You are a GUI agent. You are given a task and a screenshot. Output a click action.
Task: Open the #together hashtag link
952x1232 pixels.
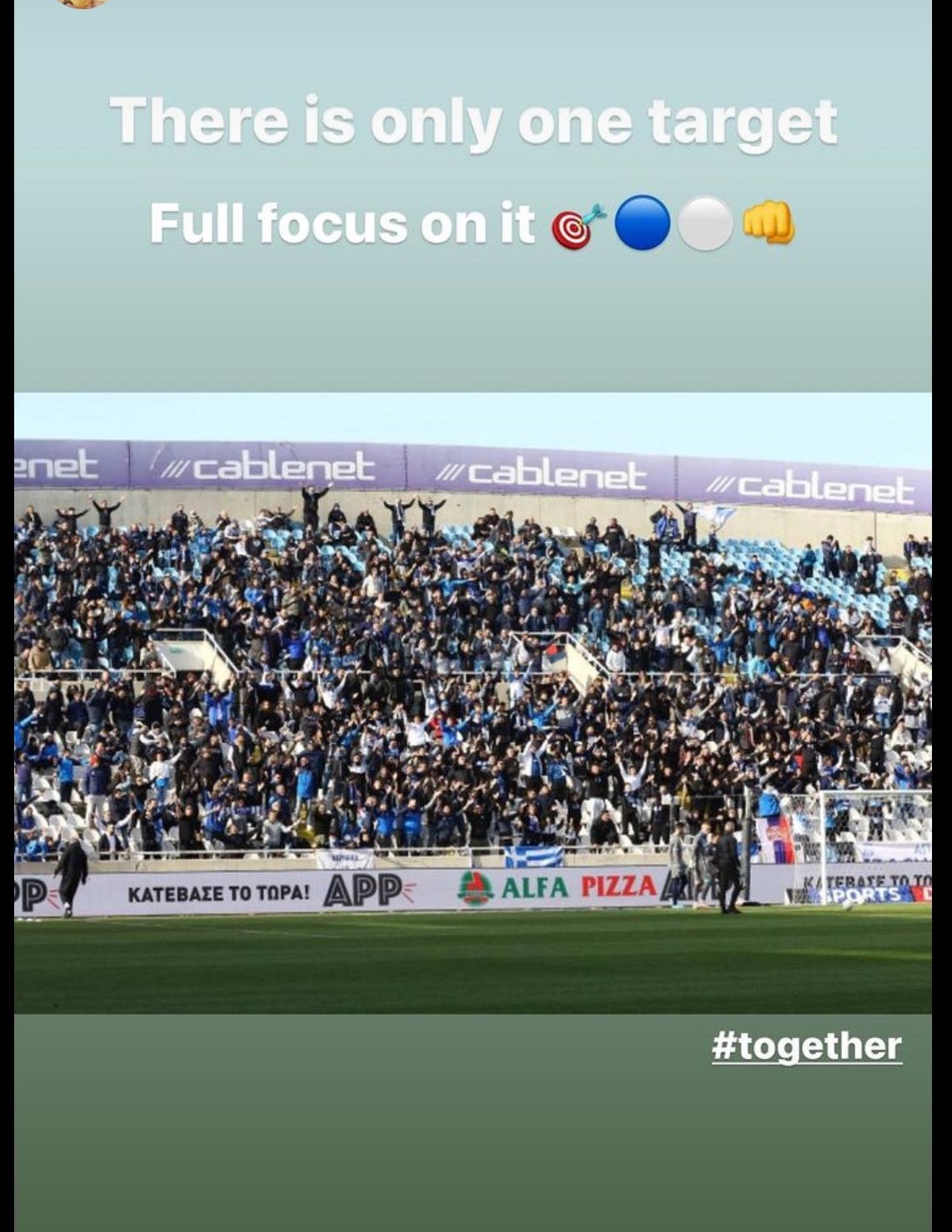[806, 1046]
